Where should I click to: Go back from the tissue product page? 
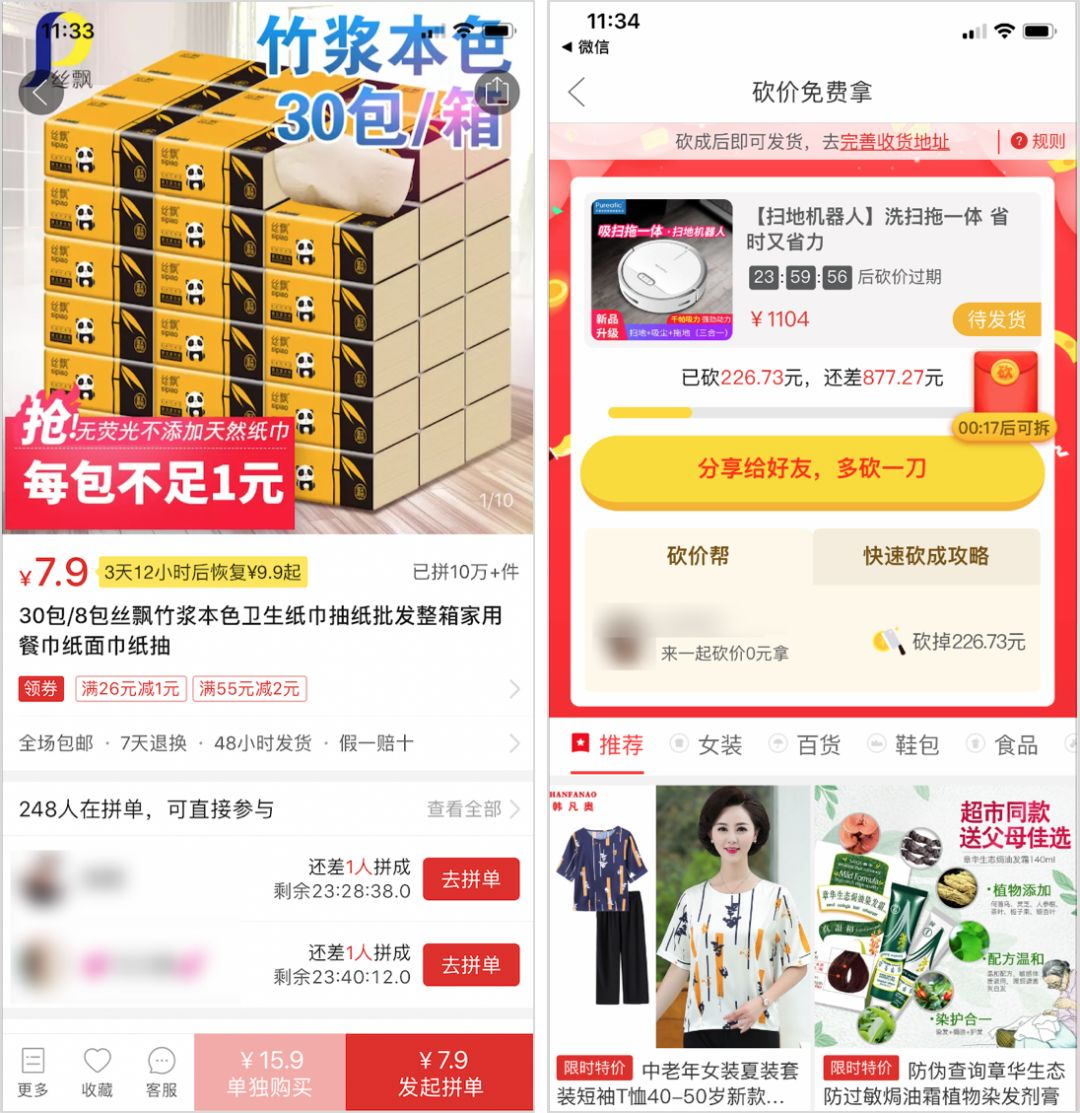41,93
